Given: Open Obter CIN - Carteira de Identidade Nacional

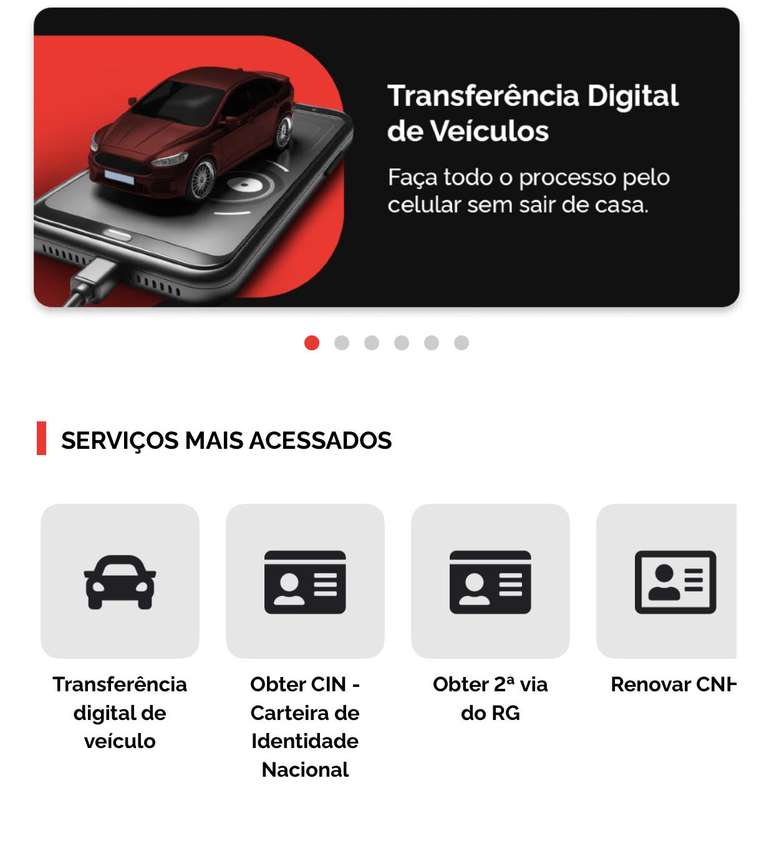Looking at the screenshot, I should click(305, 581).
